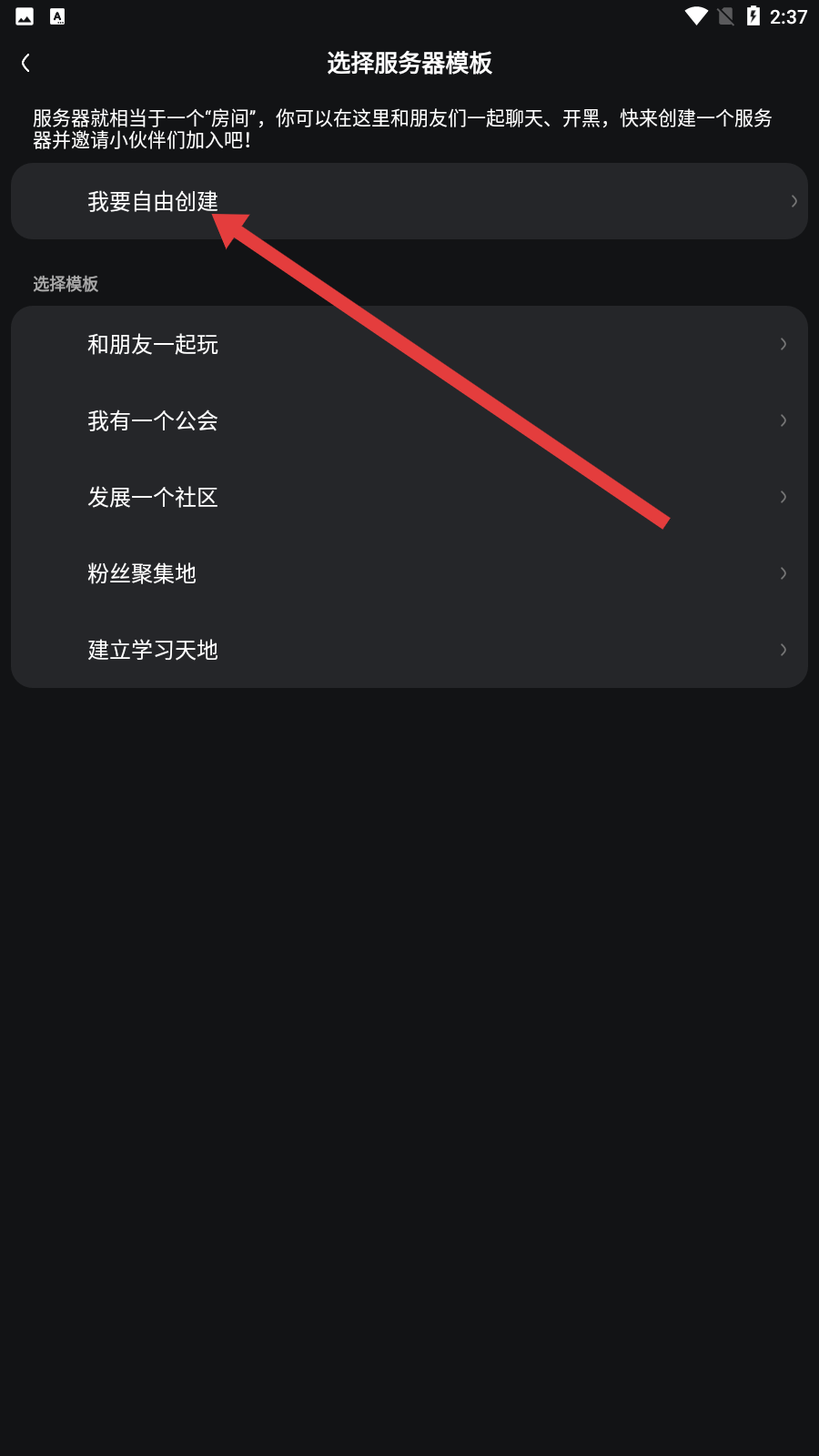Pick the 发展一个社区 template
Screen dimensions: 819x1456
point(409,497)
